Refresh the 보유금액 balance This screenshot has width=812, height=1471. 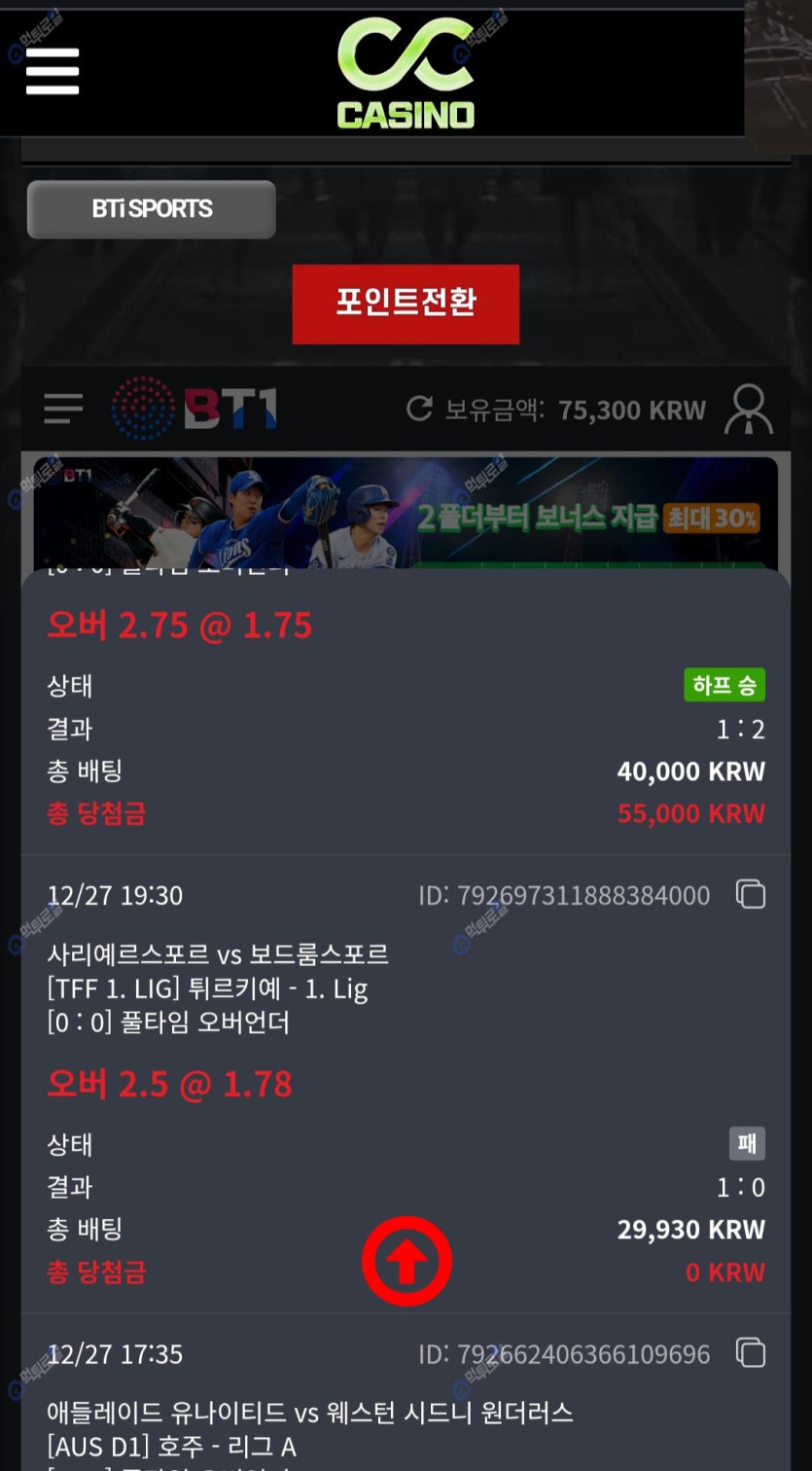point(419,409)
